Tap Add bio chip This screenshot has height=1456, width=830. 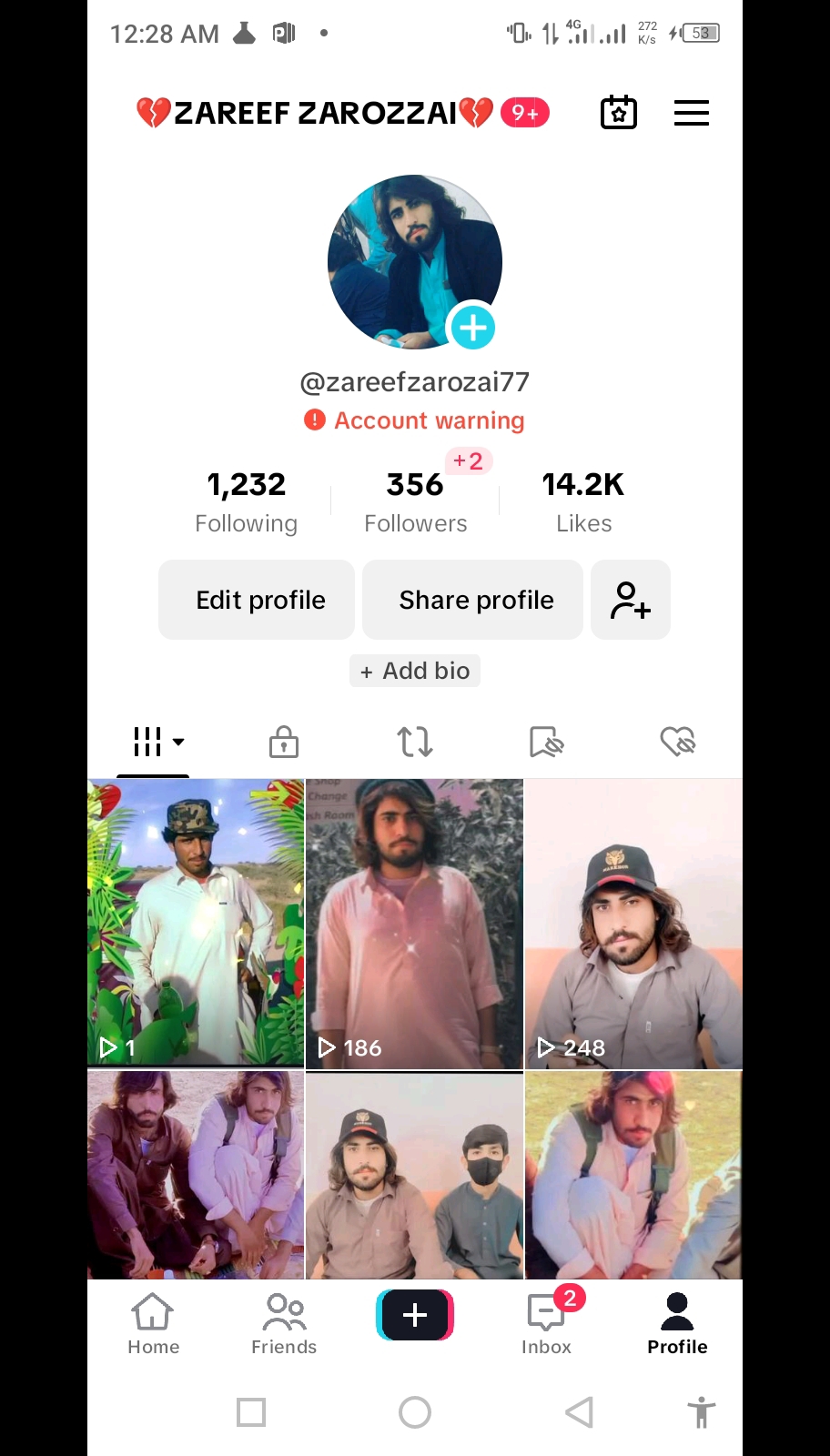click(415, 671)
